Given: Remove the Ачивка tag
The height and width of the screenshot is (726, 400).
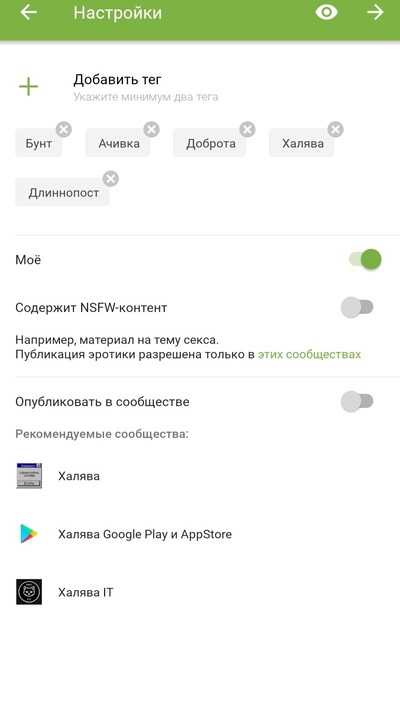Looking at the screenshot, I should pyautogui.click(x=151, y=129).
